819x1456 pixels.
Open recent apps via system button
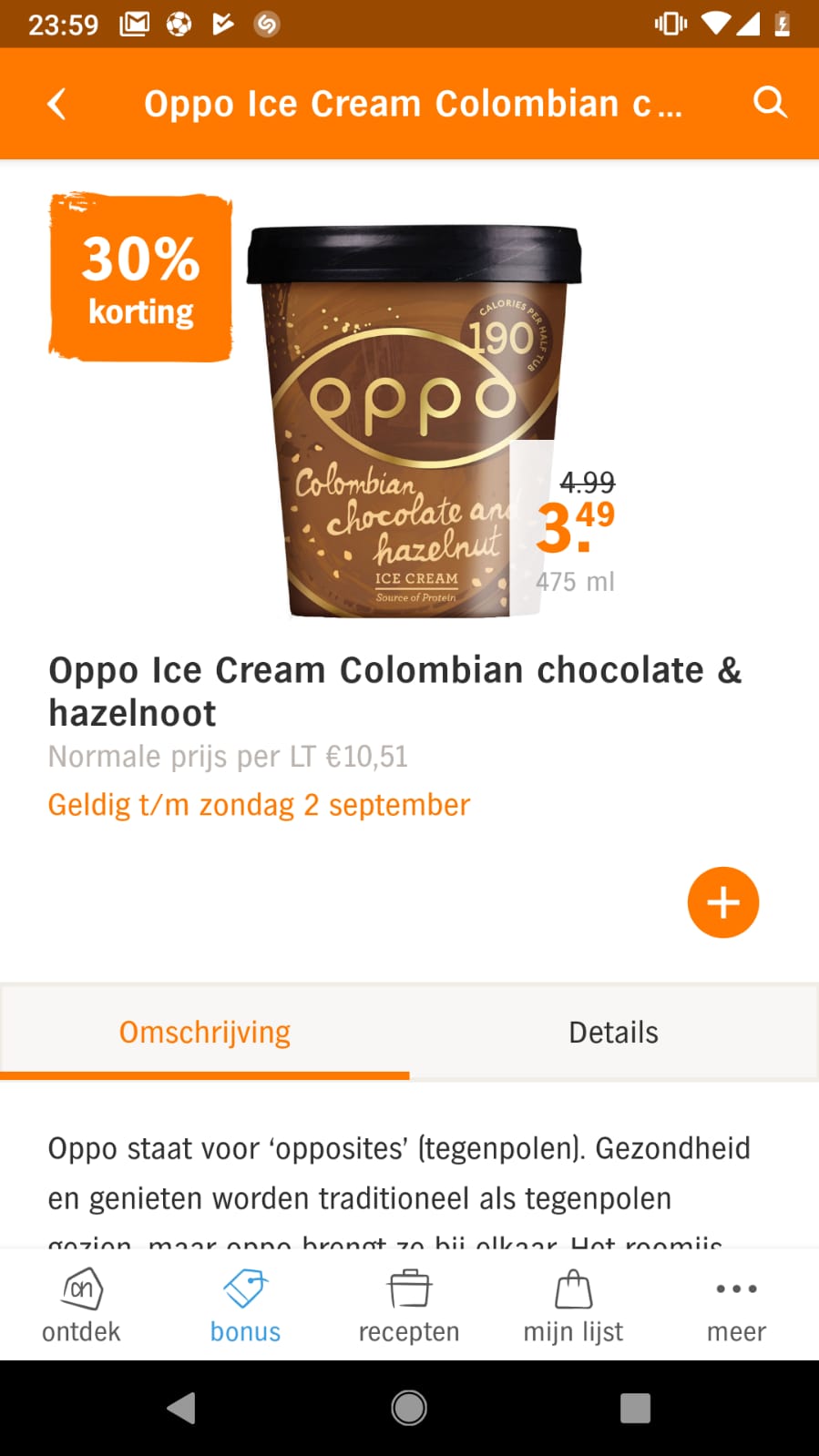(x=635, y=1408)
